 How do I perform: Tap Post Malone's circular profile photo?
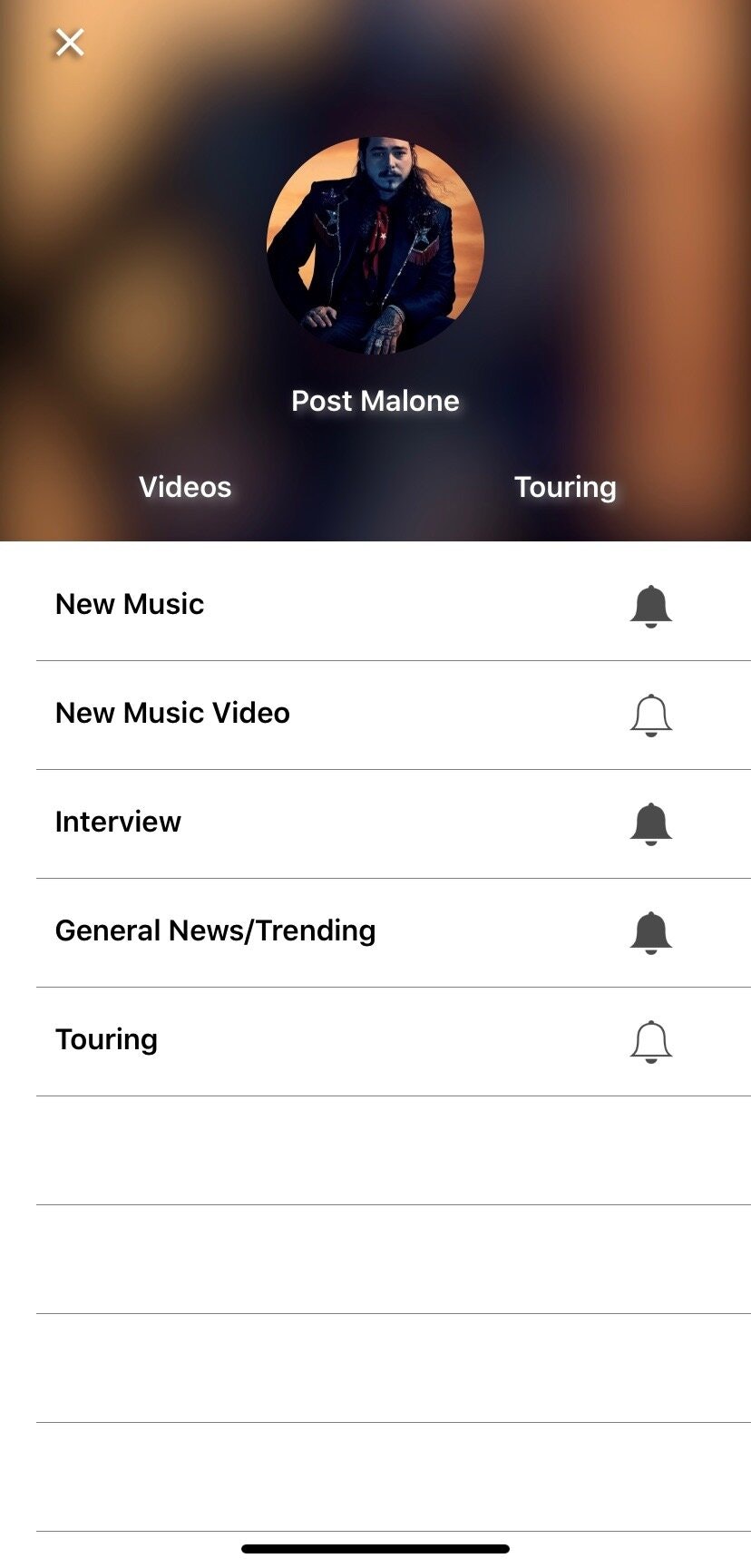pyautogui.click(x=375, y=245)
